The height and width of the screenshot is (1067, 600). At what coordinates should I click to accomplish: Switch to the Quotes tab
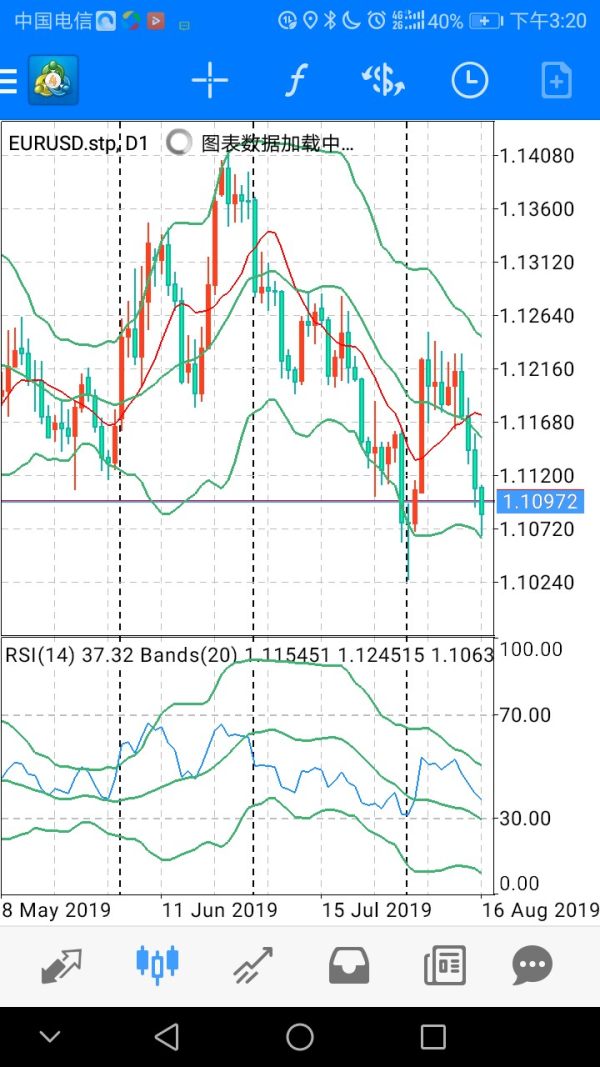[x=62, y=965]
